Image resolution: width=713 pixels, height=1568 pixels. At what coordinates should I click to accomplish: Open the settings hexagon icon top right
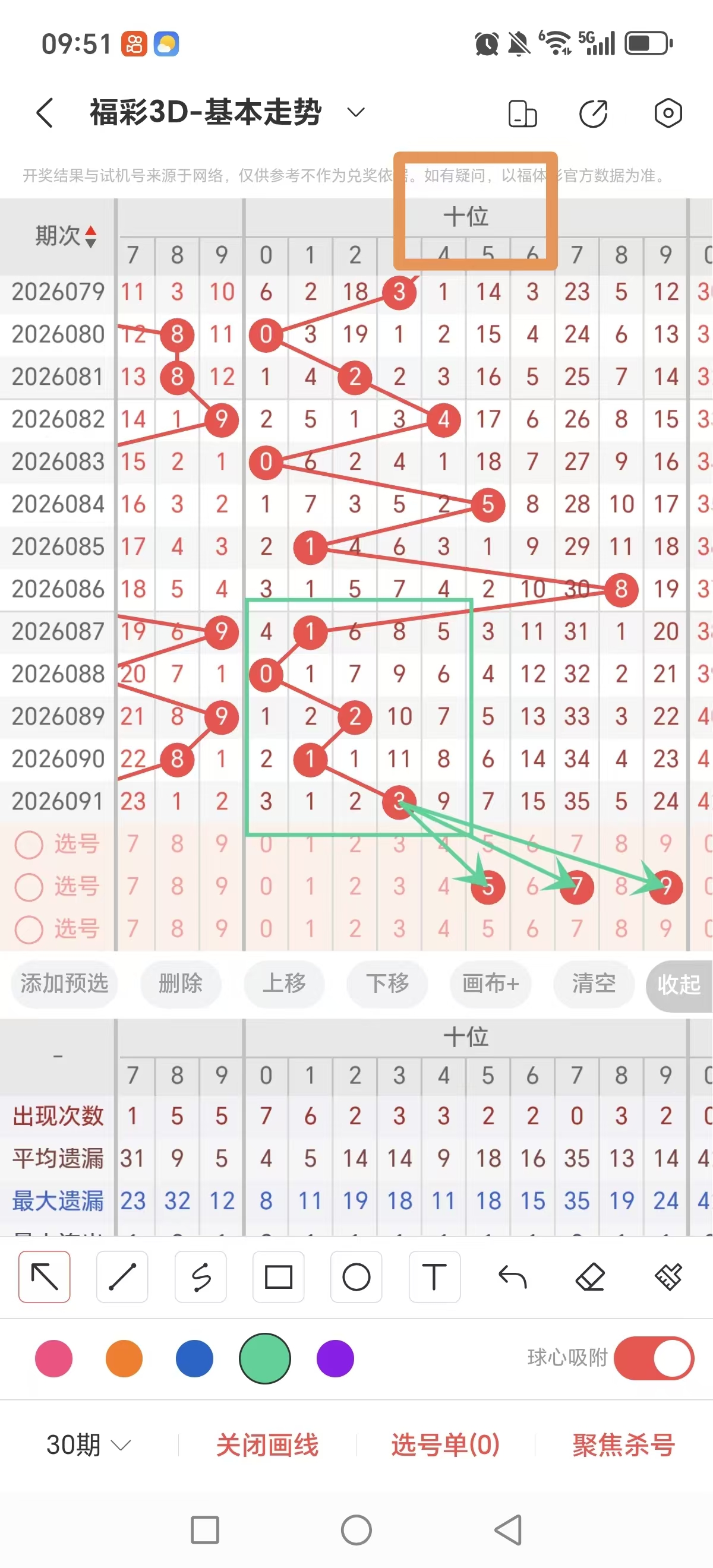[668, 113]
